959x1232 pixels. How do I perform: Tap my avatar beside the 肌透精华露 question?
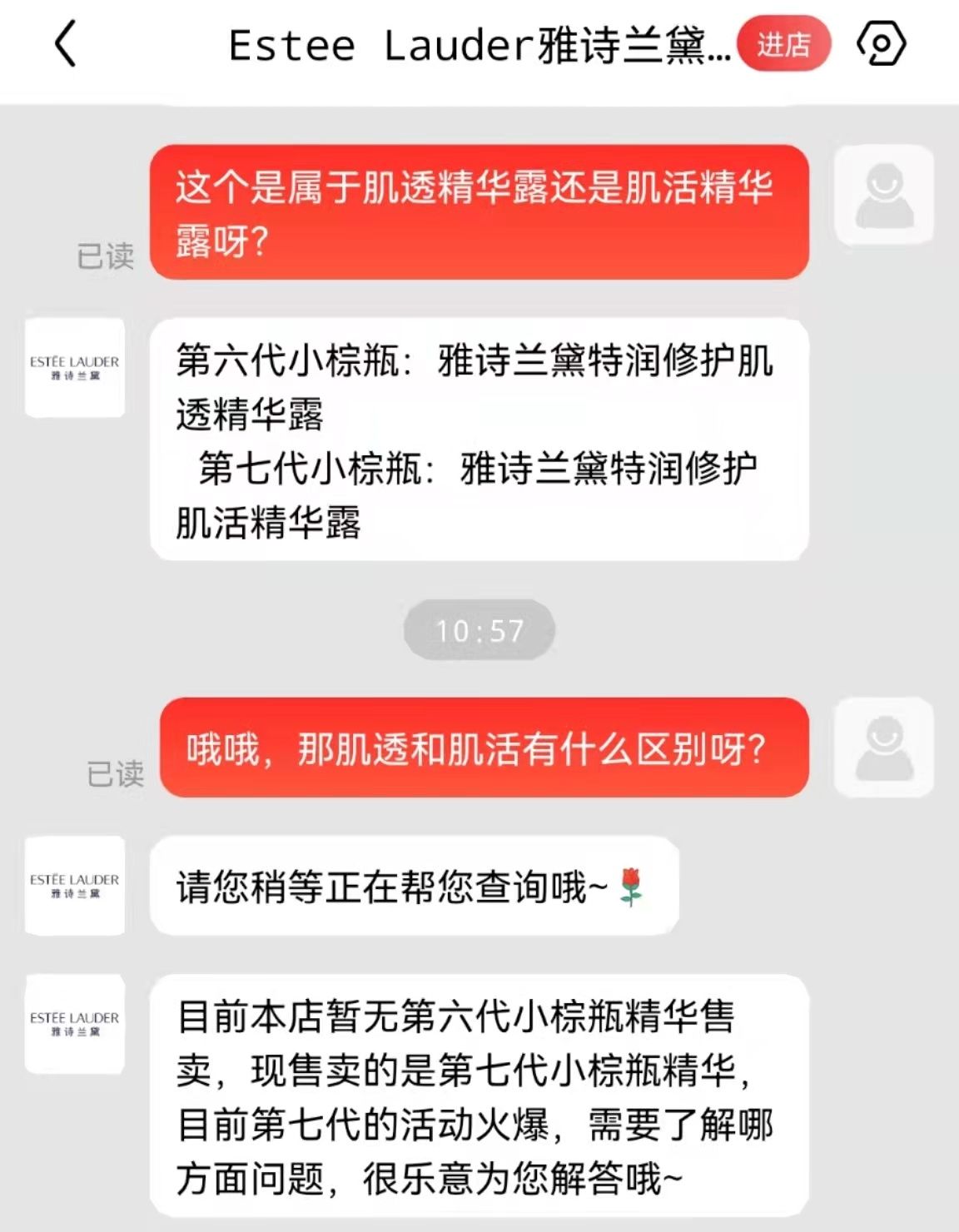[884, 196]
